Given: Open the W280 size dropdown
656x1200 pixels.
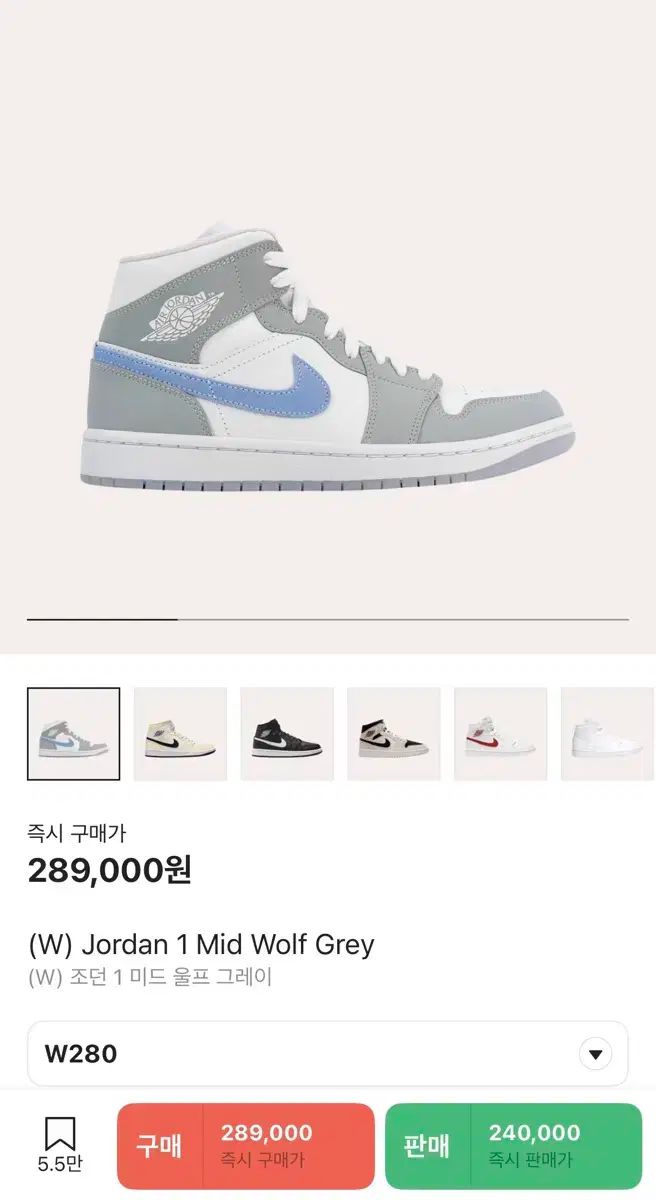Looking at the screenshot, I should [x=328, y=1054].
